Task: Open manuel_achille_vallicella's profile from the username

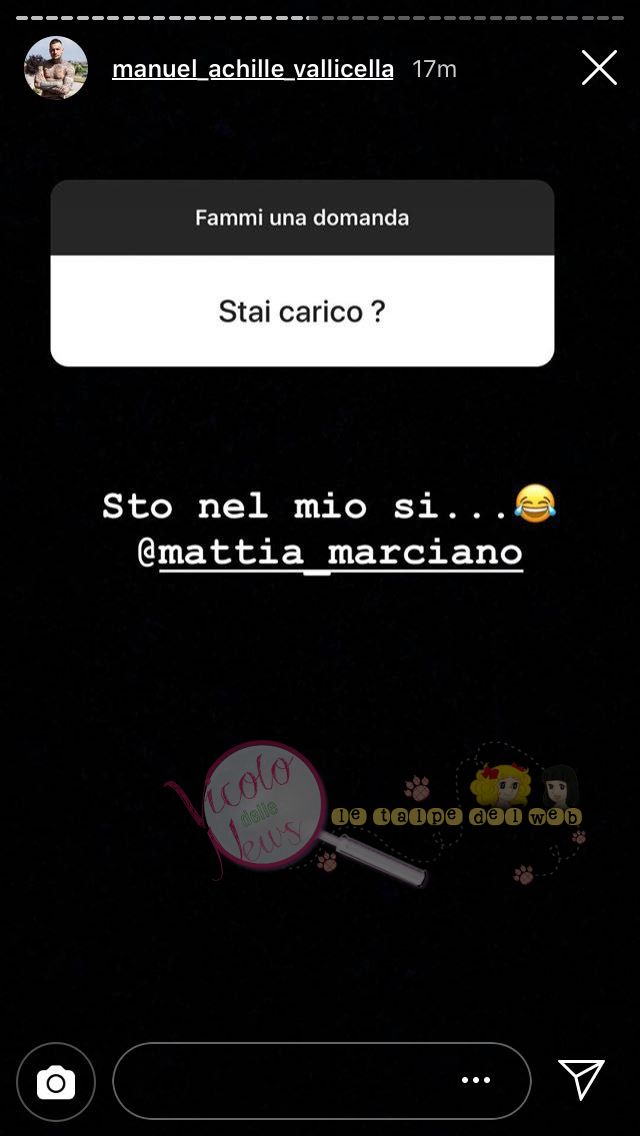Action: (x=252, y=69)
